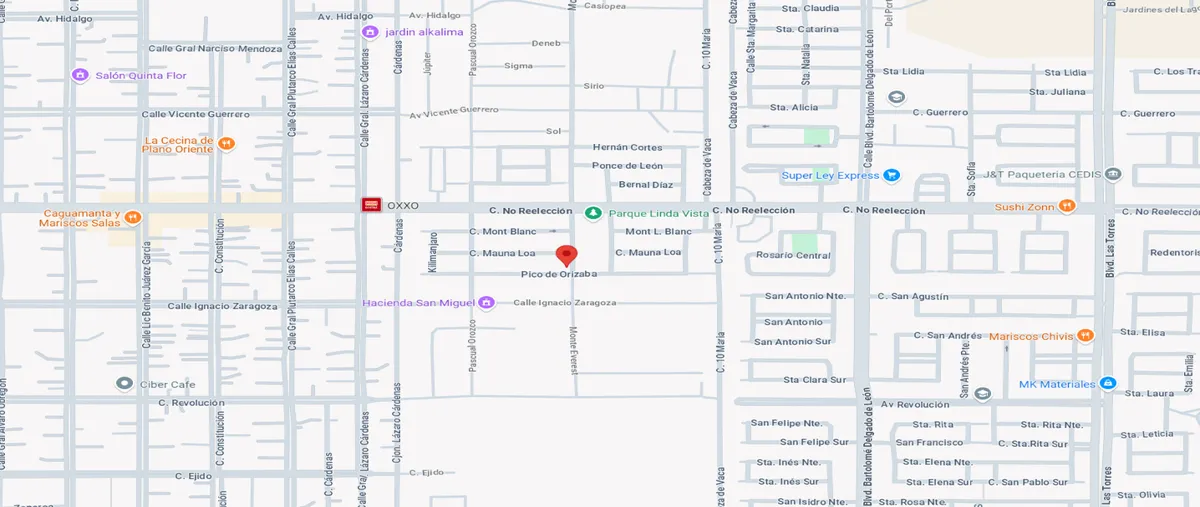This screenshot has height=507, width=1200.
Task: Select the Salón Quinta Flor marker
Action: (80, 75)
